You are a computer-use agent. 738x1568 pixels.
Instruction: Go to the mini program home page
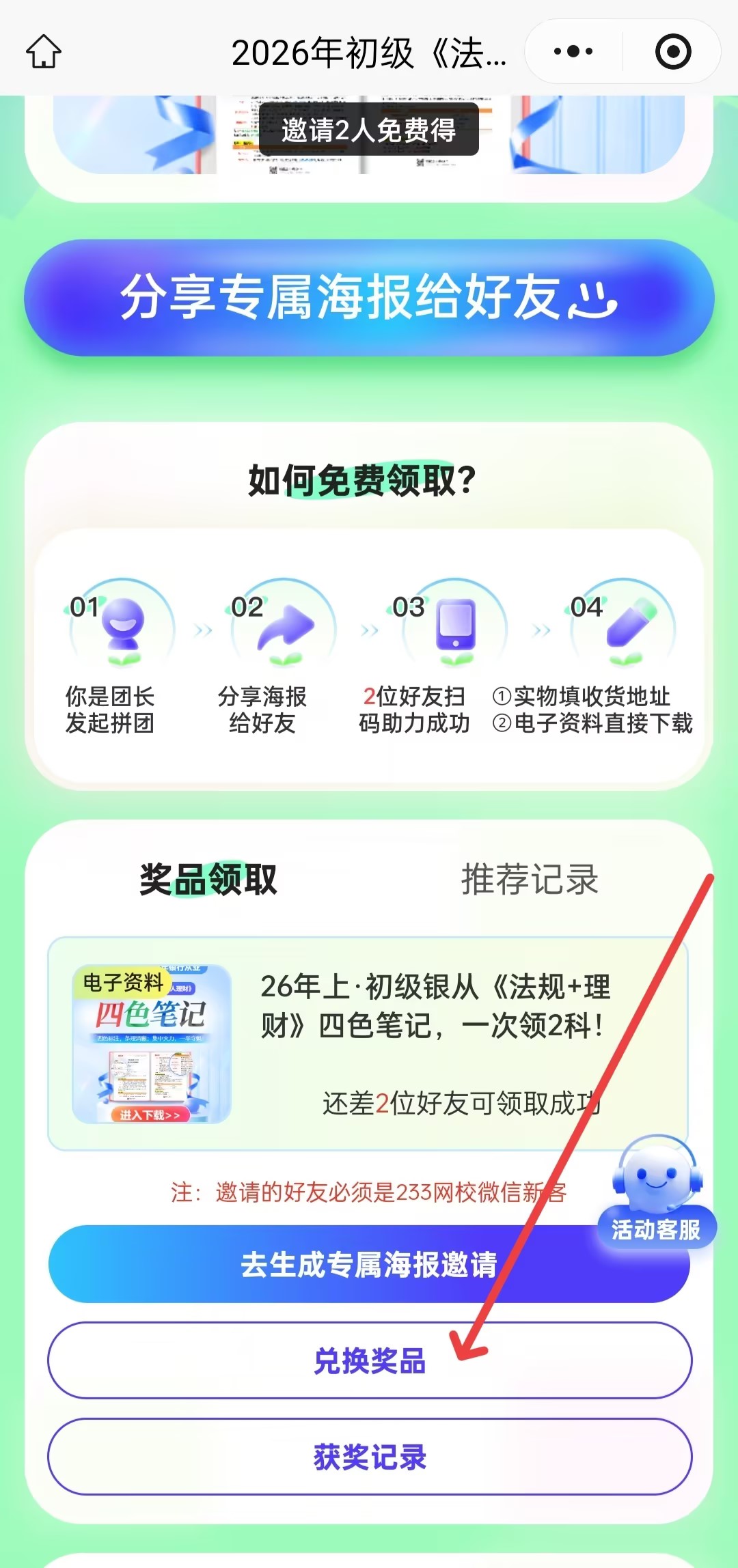(x=44, y=52)
